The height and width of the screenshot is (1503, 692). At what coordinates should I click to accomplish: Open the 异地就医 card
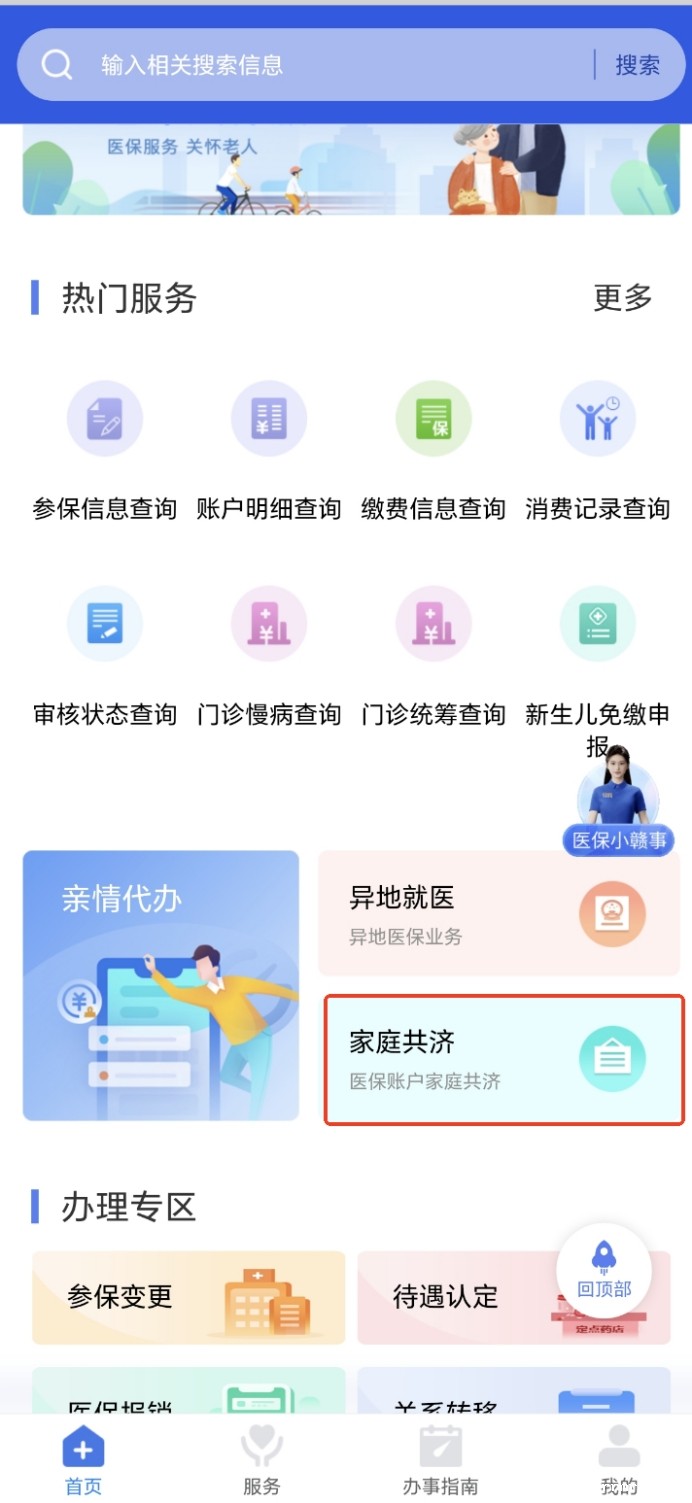pos(499,914)
